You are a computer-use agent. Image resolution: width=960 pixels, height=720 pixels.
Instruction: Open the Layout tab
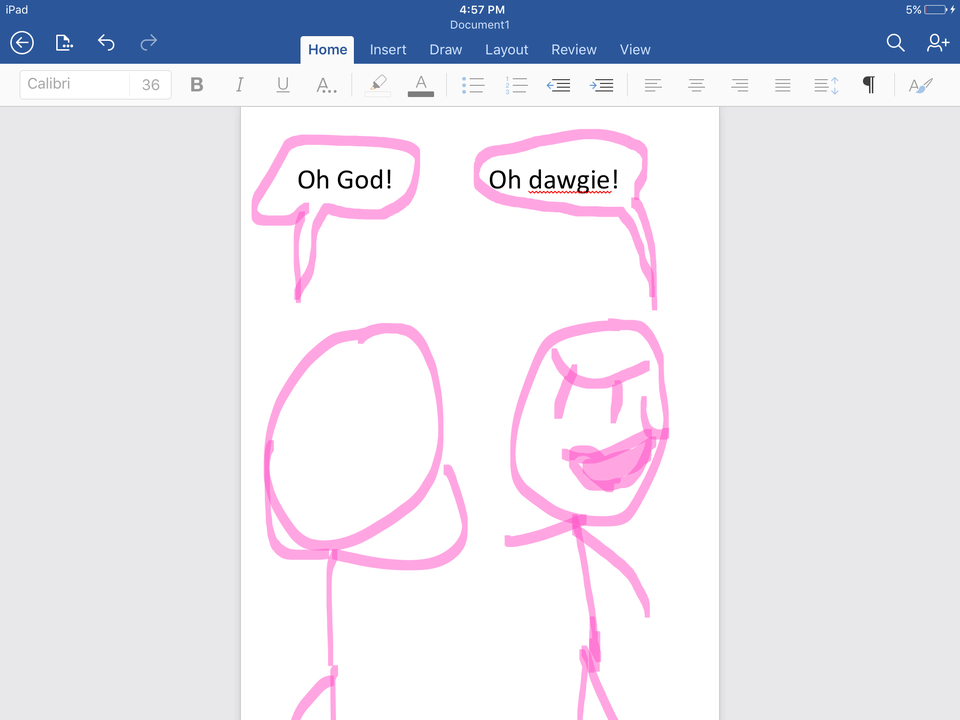[507, 49]
